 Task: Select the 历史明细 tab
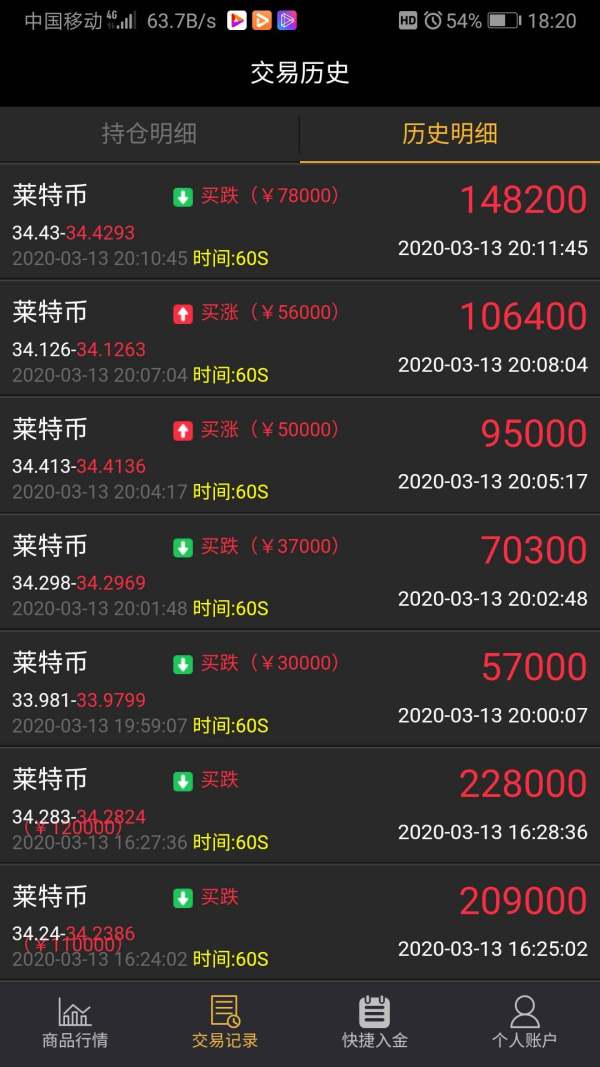pos(450,133)
